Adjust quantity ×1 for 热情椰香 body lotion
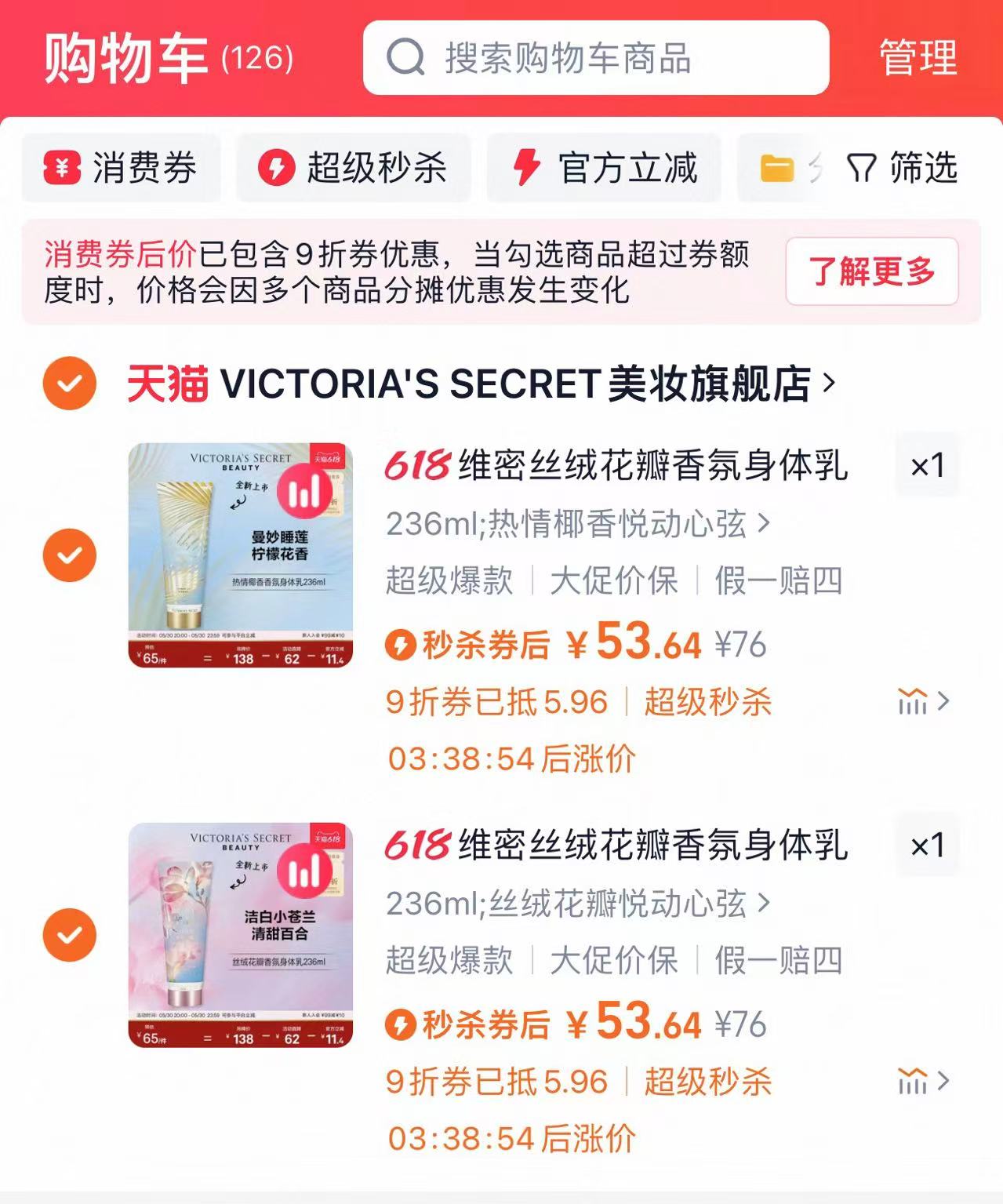 927,466
